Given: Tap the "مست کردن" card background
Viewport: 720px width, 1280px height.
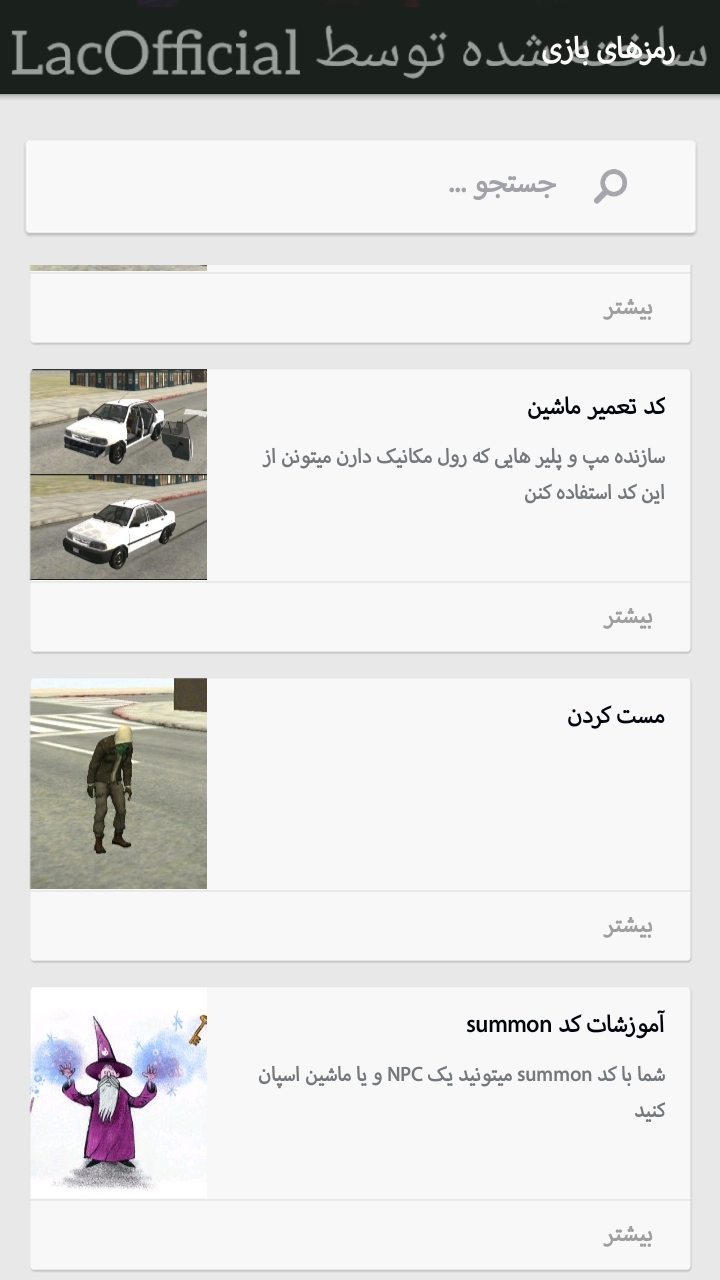Looking at the screenshot, I should pos(420,790).
